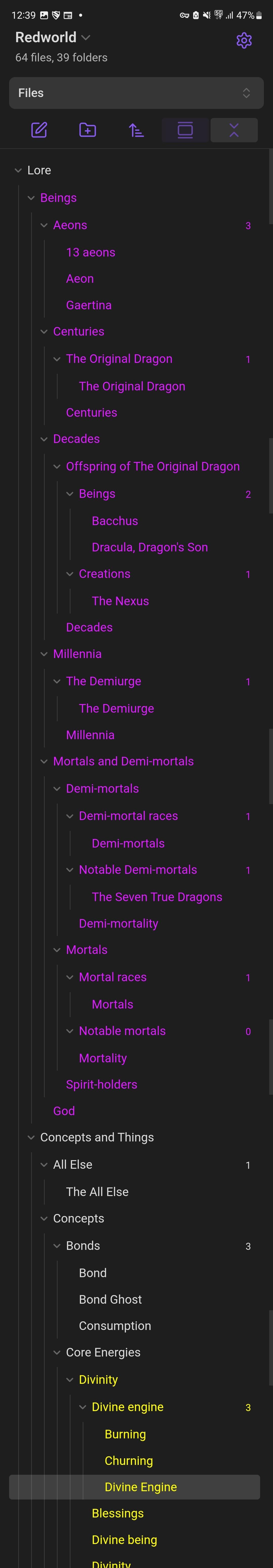The width and height of the screenshot is (273, 1568).
Task: Open the Bacchus note
Action: tap(115, 521)
